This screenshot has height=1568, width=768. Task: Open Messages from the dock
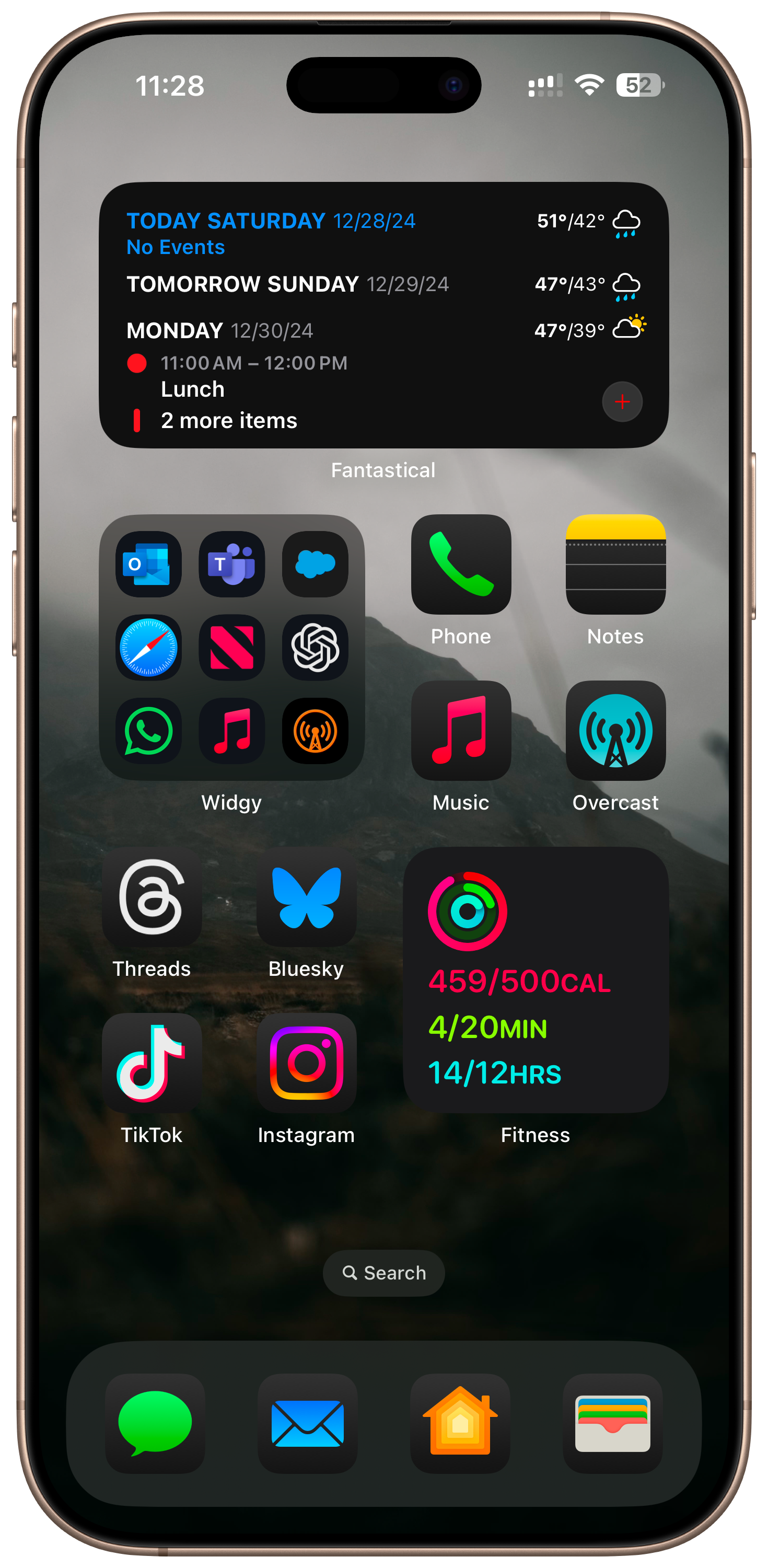click(155, 1423)
